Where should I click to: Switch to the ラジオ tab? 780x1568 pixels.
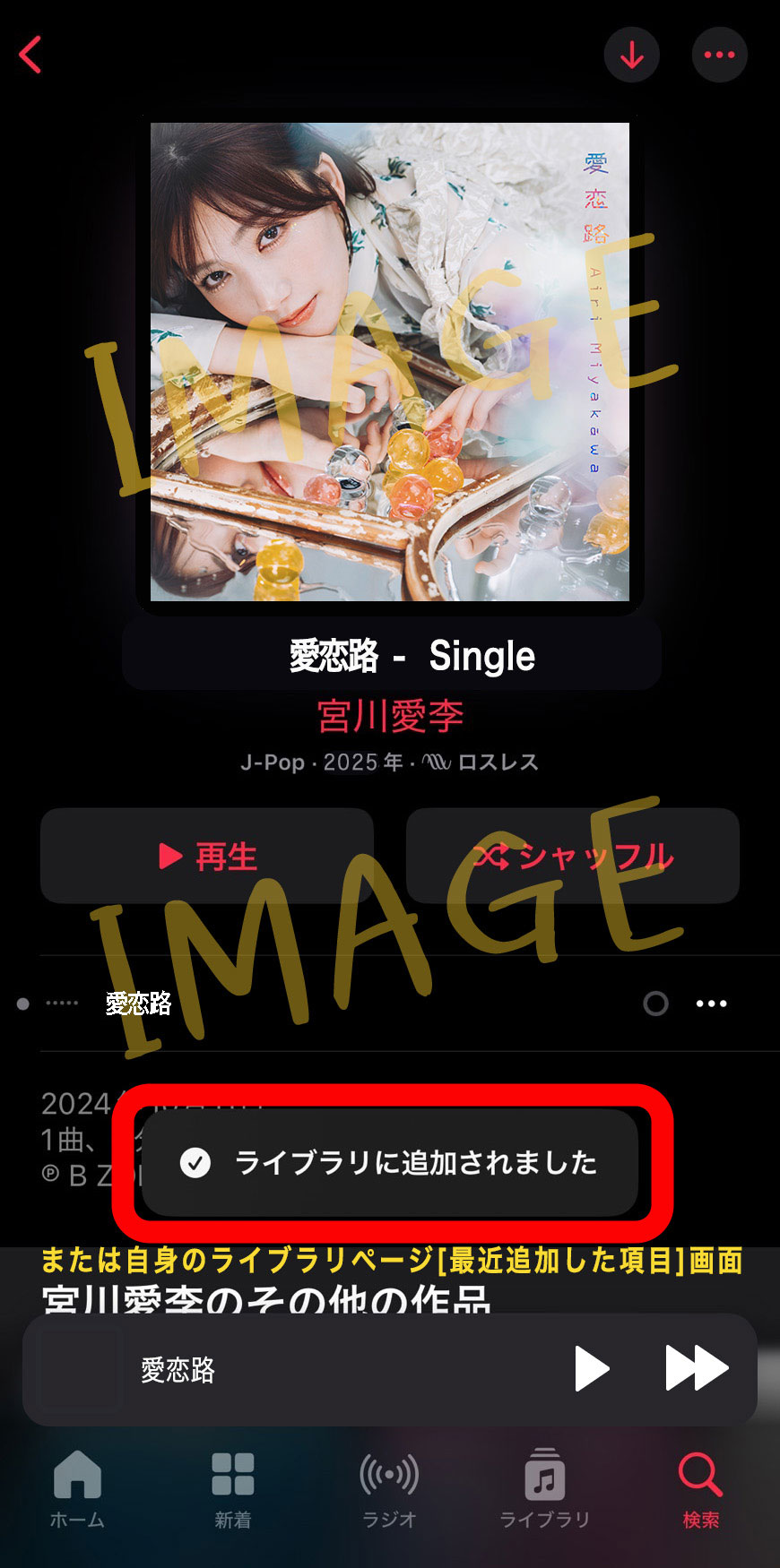click(389, 1487)
